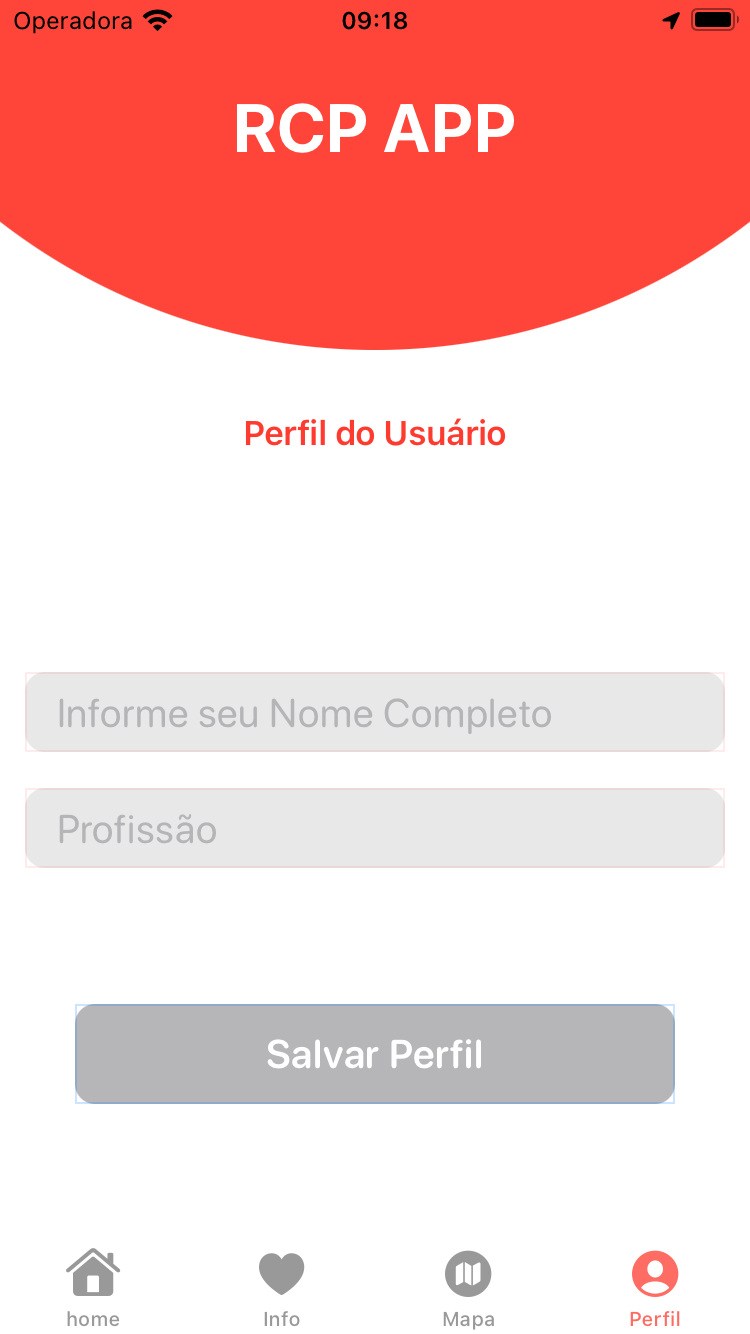
Task: Focus the Profissão text field
Action: coord(374,828)
